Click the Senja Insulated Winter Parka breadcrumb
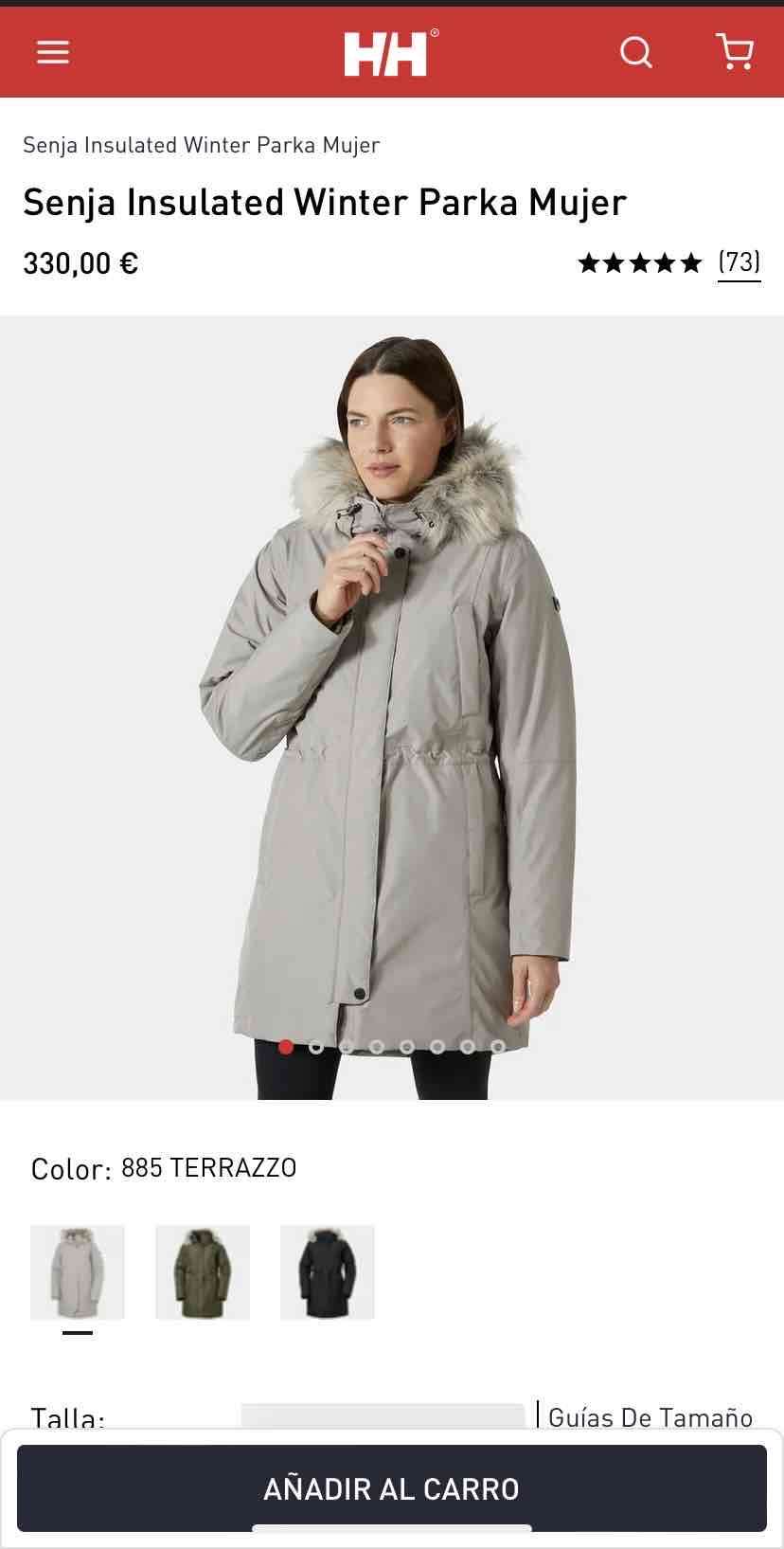Image resolution: width=784 pixels, height=1549 pixels. point(200,145)
